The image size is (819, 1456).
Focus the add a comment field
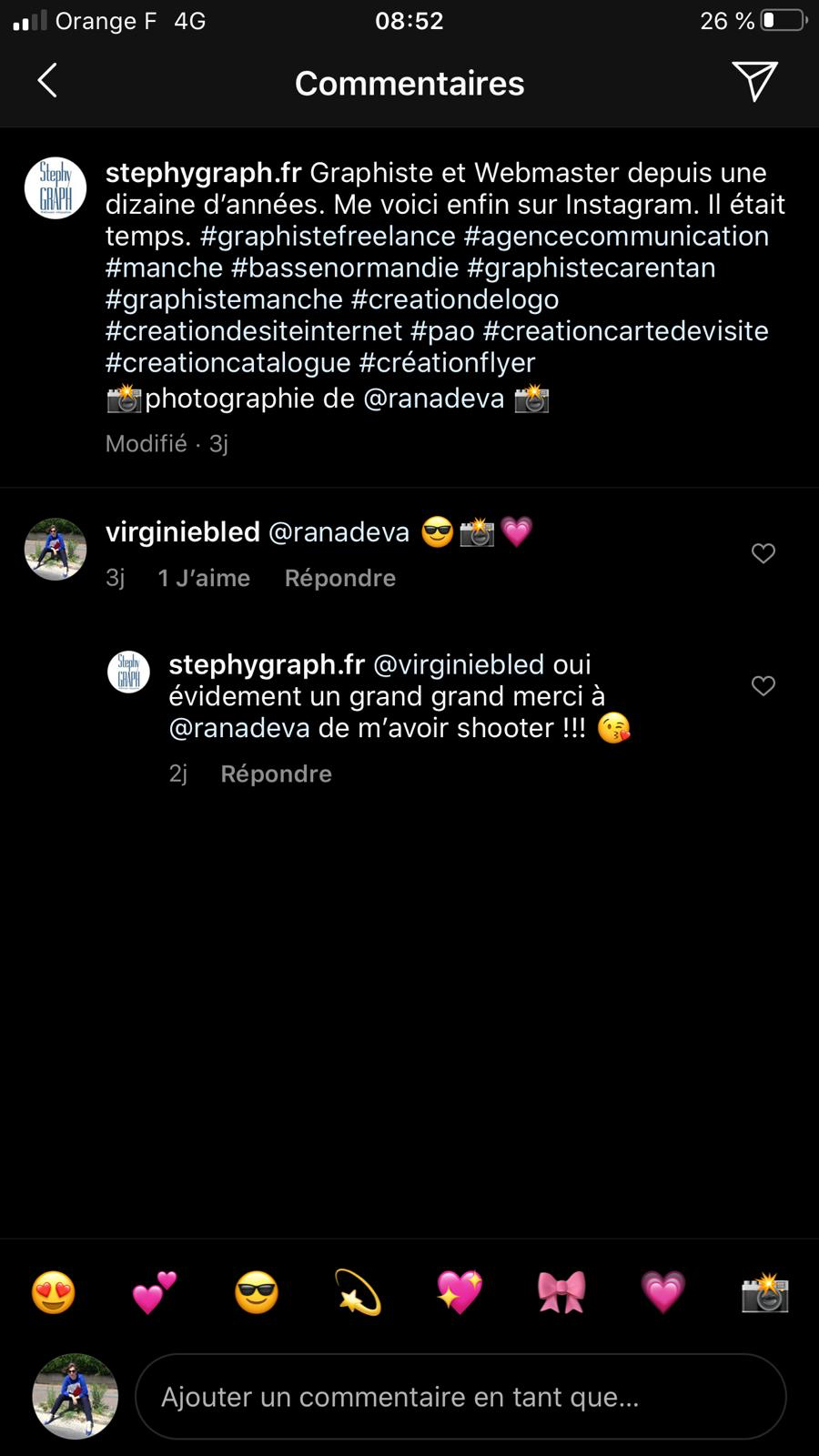(x=460, y=1397)
